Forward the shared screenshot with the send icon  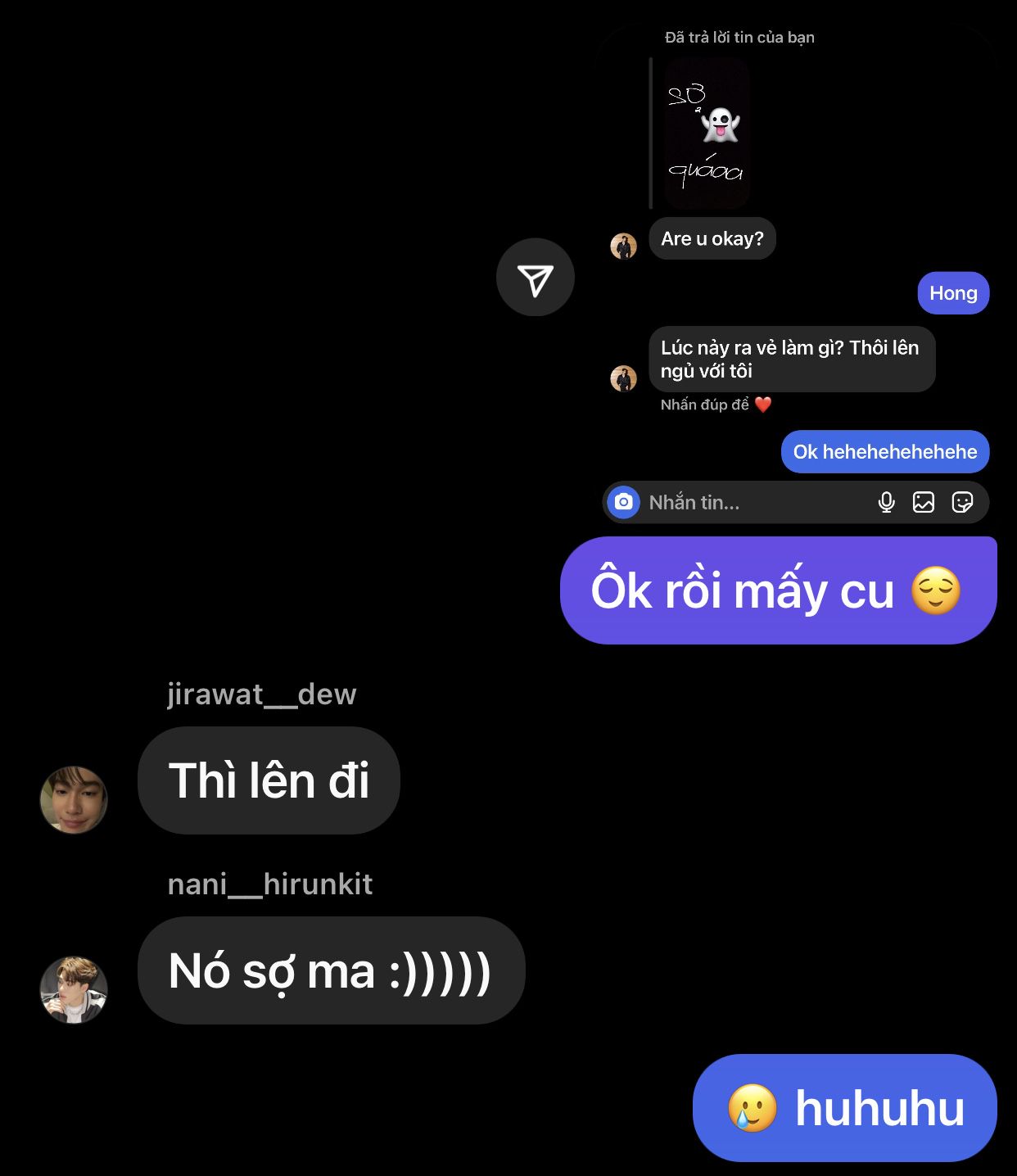point(535,278)
